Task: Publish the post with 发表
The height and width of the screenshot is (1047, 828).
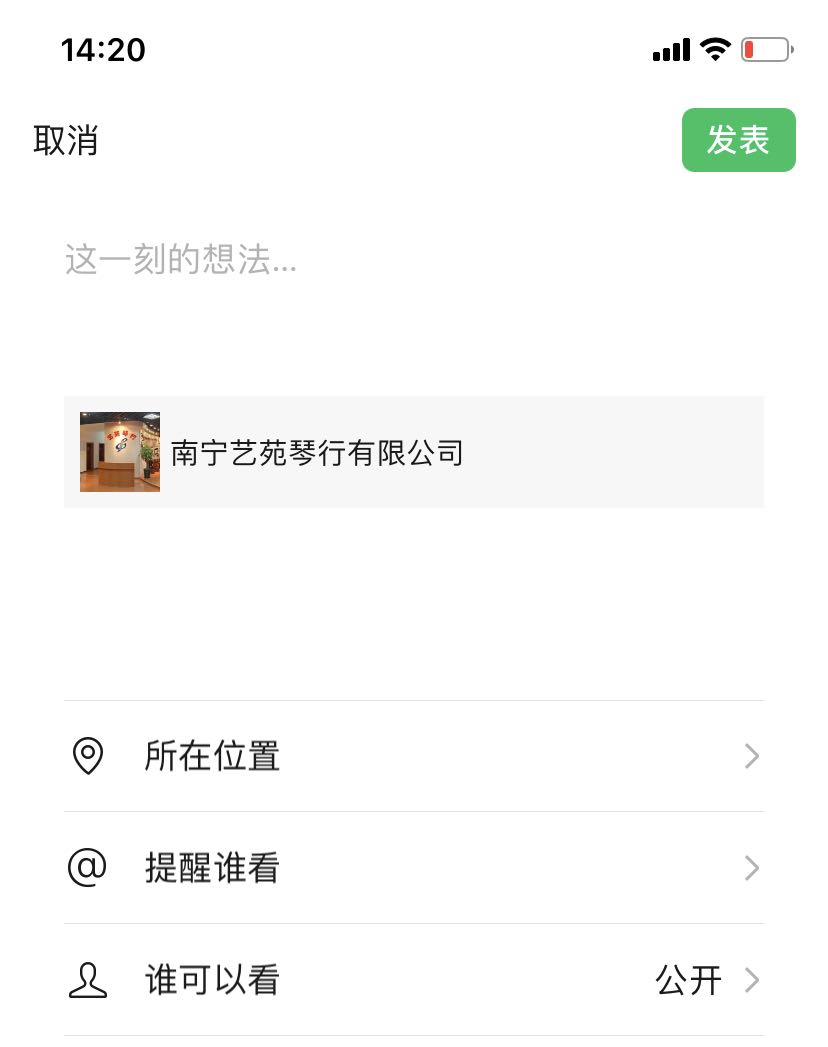Action: coord(738,140)
